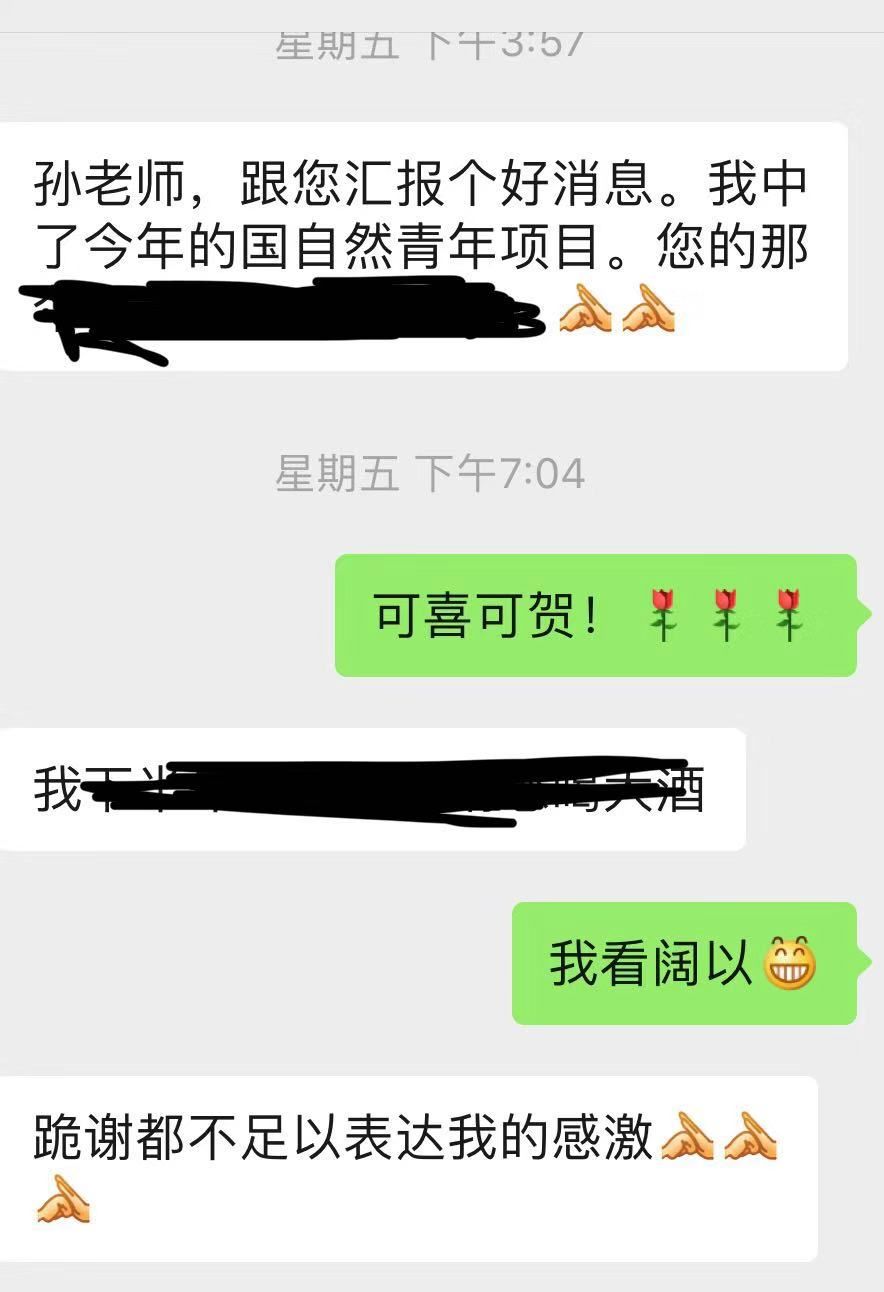This screenshot has height=1292, width=884.
Task: Open the 孙老师 good news message bubble
Action: click(x=420, y=245)
